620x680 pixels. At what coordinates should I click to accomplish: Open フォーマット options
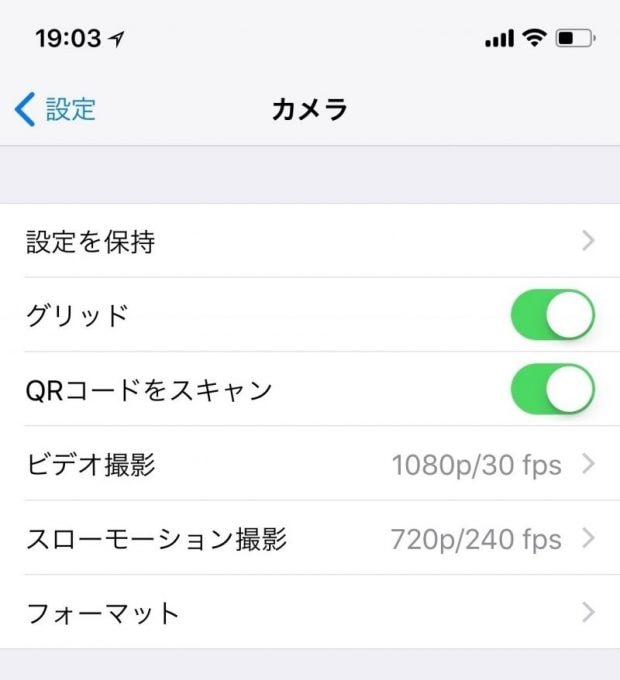pyautogui.click(x=310, y=612)
